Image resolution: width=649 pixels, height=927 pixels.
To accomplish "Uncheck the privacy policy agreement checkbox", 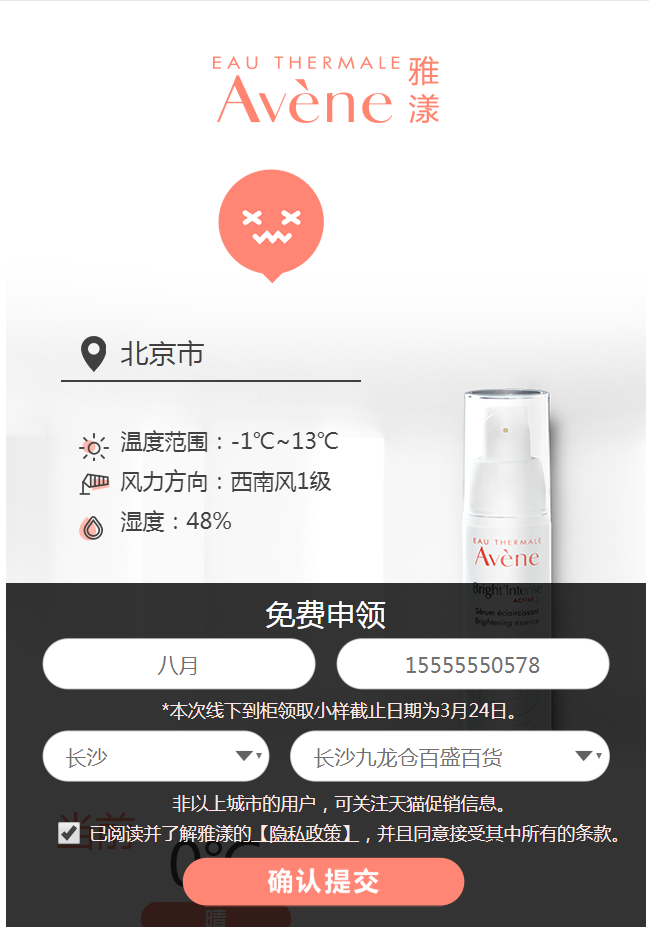I will pos(69,833).
